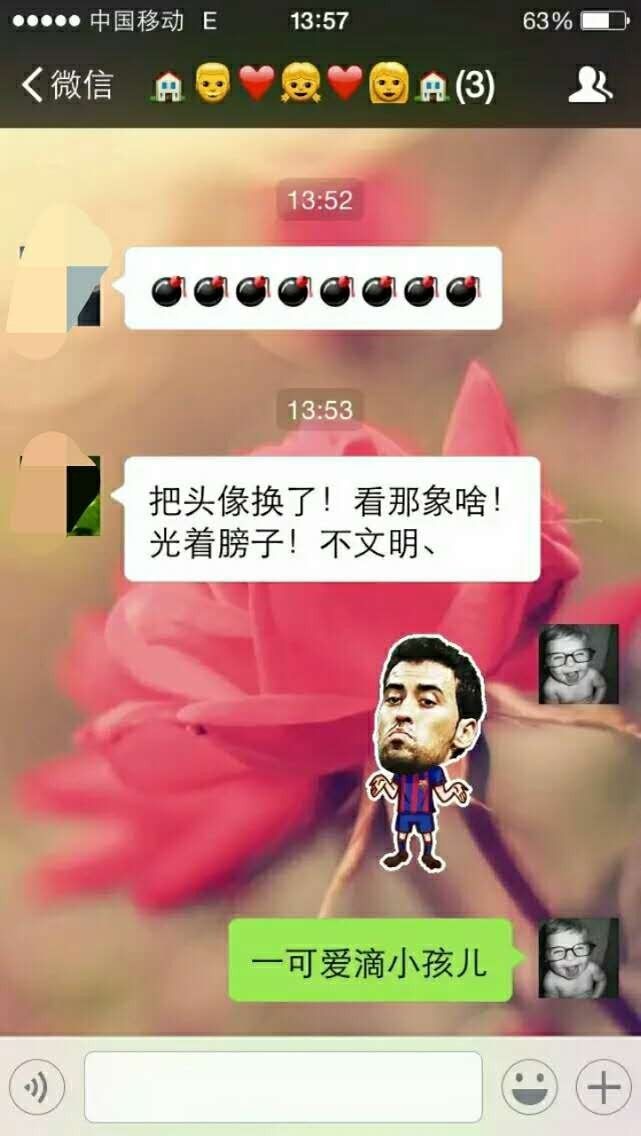Open avatar of the bomb emoji sender
641x1136 pixels.
59,284
